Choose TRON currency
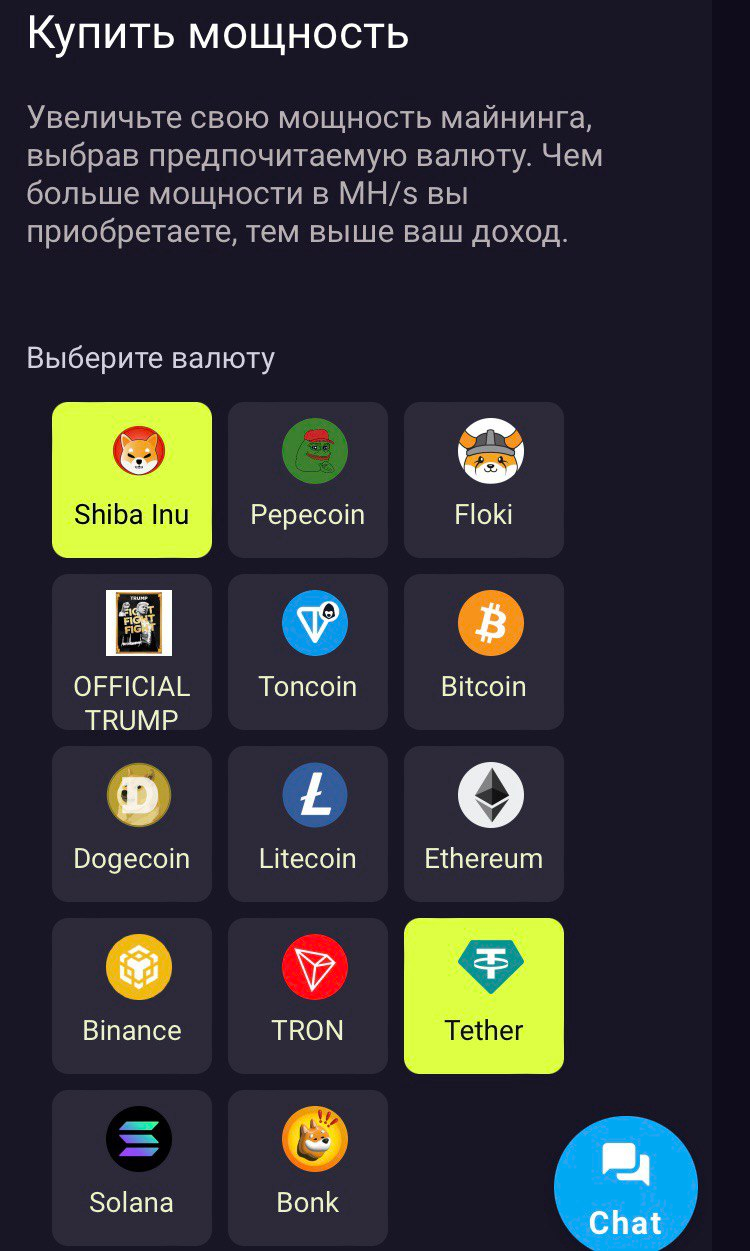 click(x=308, y=996)
